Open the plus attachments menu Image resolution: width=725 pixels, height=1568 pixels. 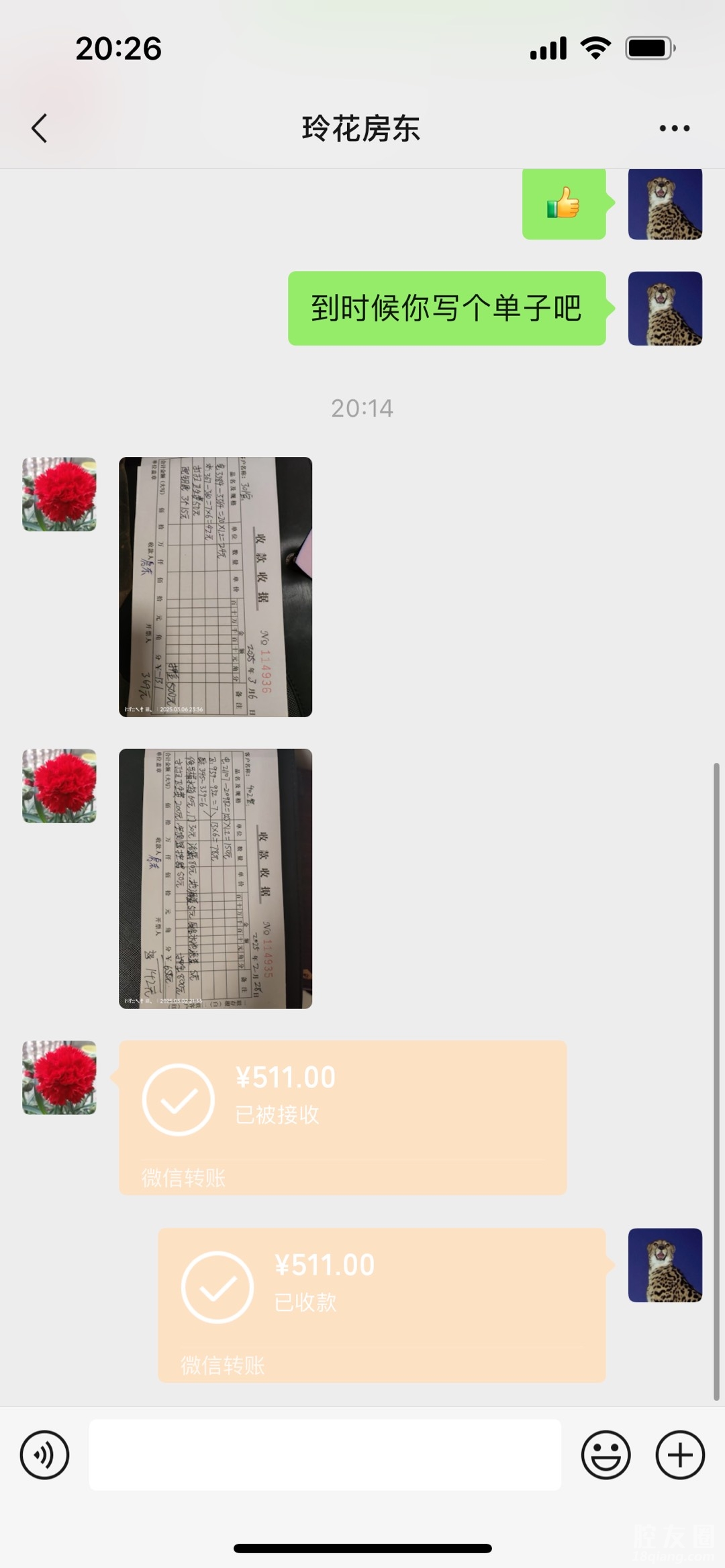(x=680, y=1455)
